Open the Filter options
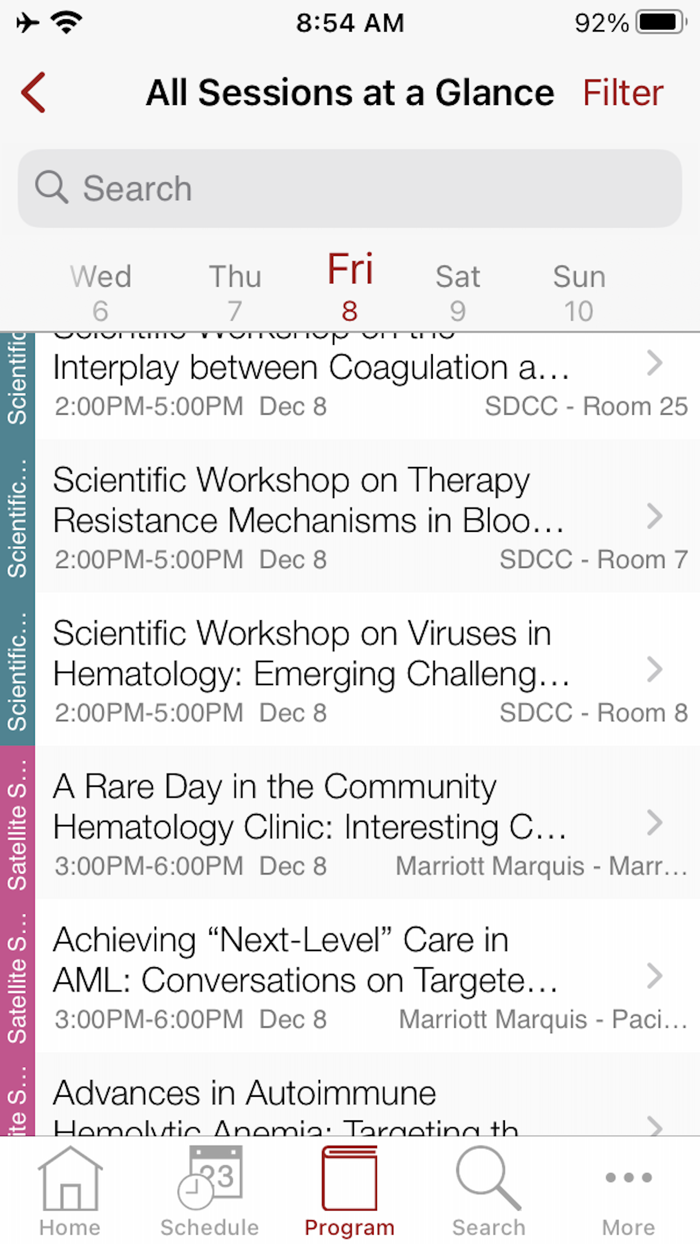The height and width of the screenshot is (1244, 700). pyautogui.click(x=623, y=93)
